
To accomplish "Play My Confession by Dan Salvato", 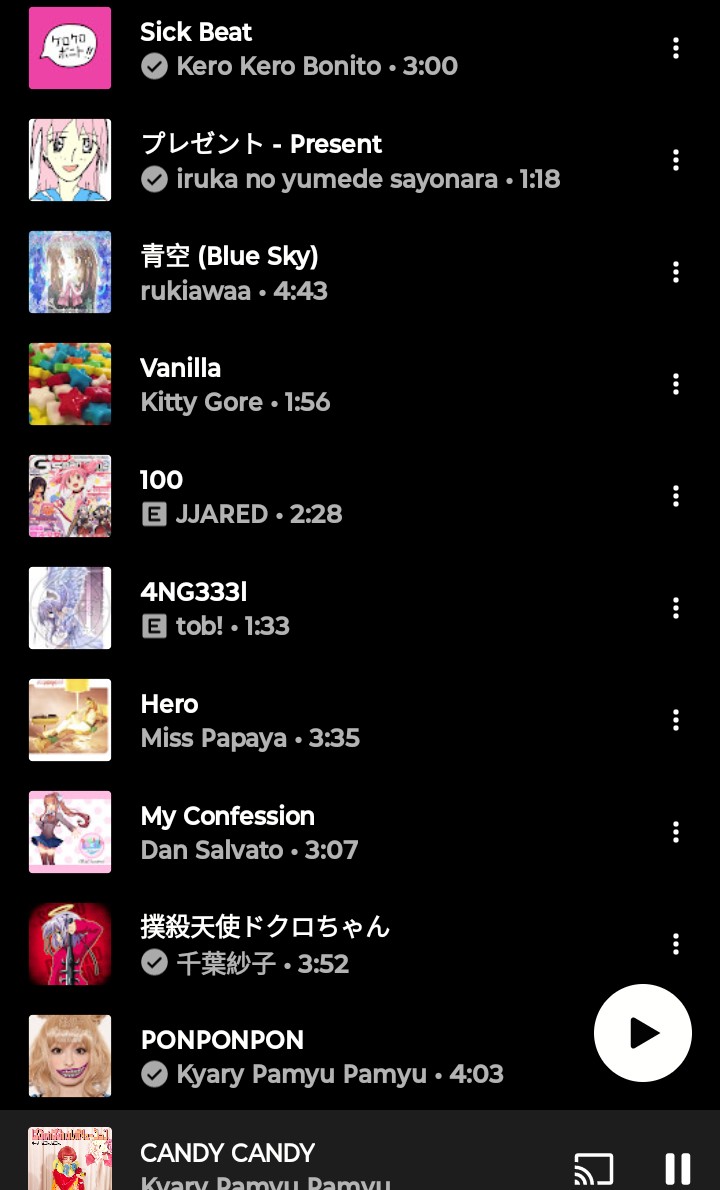I will [300, 832].
